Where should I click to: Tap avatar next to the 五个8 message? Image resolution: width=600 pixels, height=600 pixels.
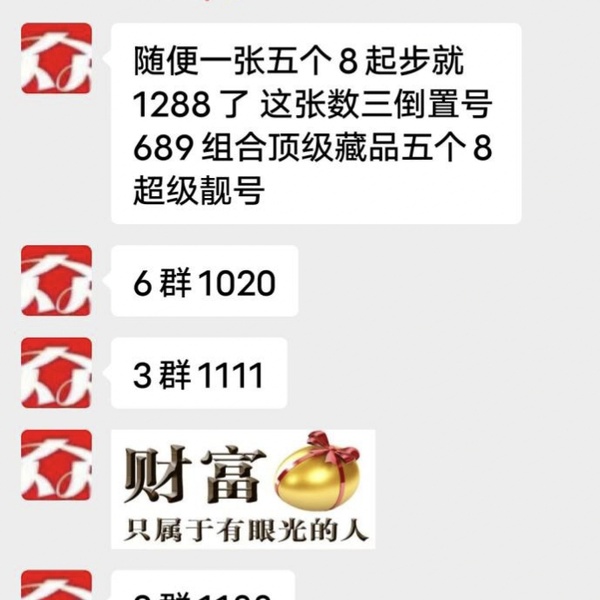click(x=56, y=59)
